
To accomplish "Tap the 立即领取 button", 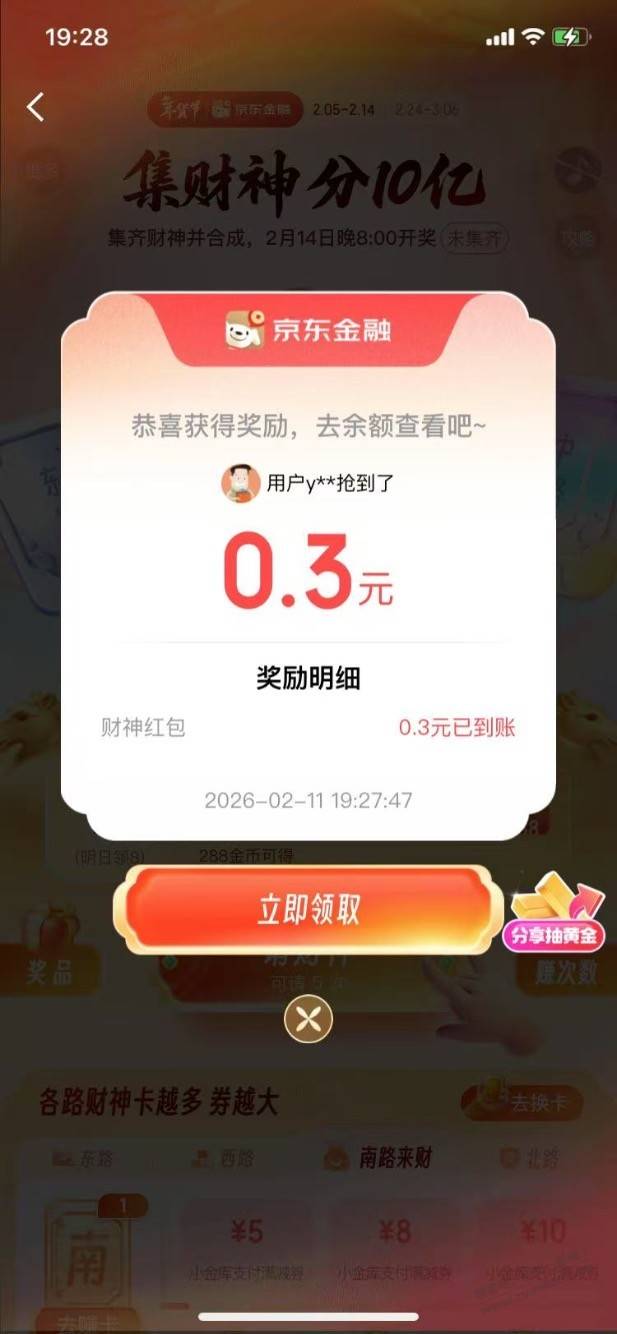I will 308,910.
